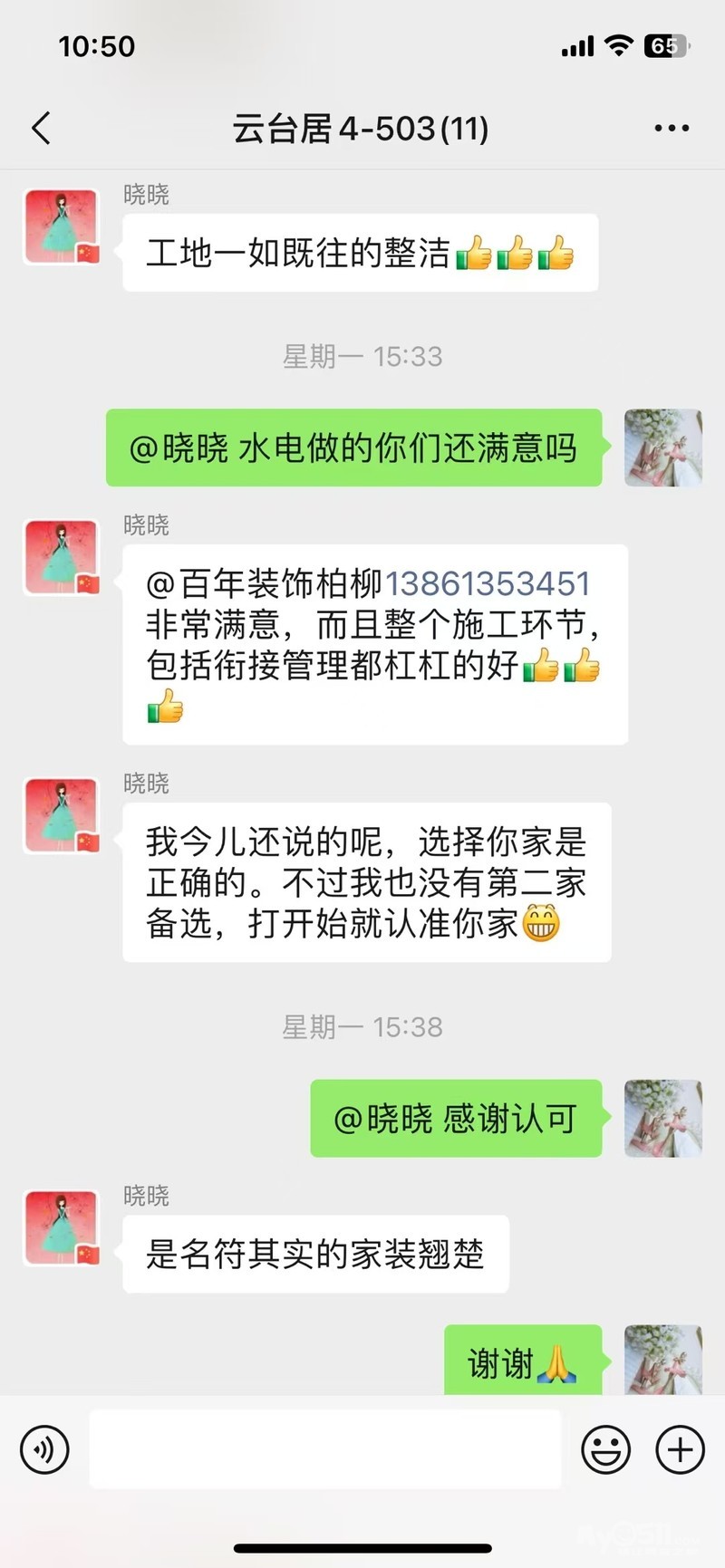Open the chat details three-dot menu
Image resolution: width=725 pixels, height=1568 pixels.
[672, 129]
